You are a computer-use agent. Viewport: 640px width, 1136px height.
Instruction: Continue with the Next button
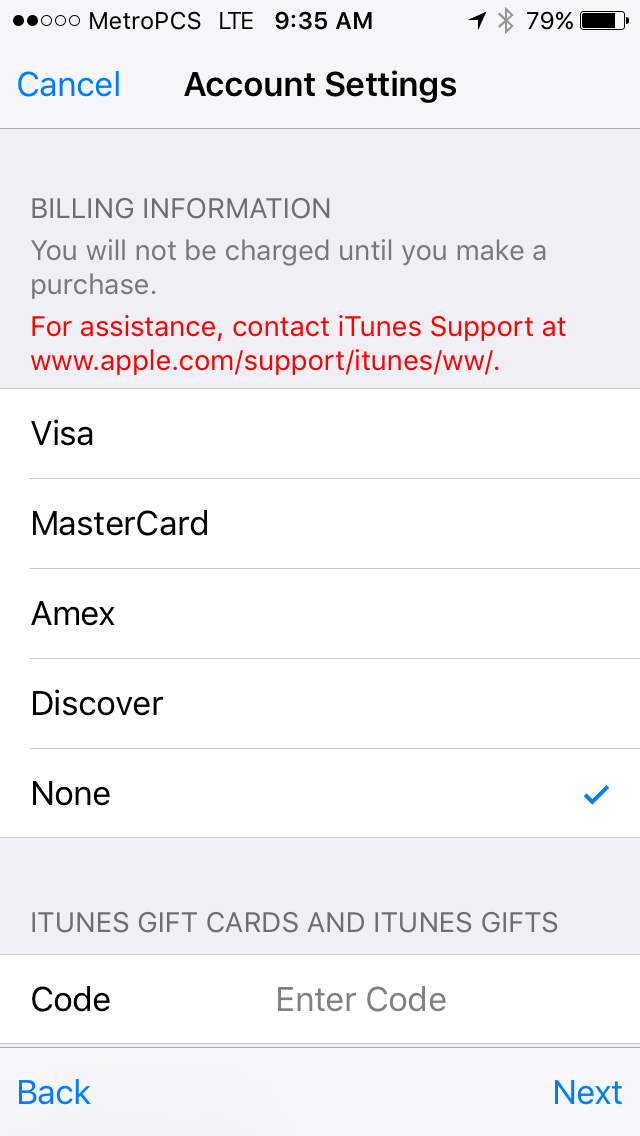[x=588, y=1092]
